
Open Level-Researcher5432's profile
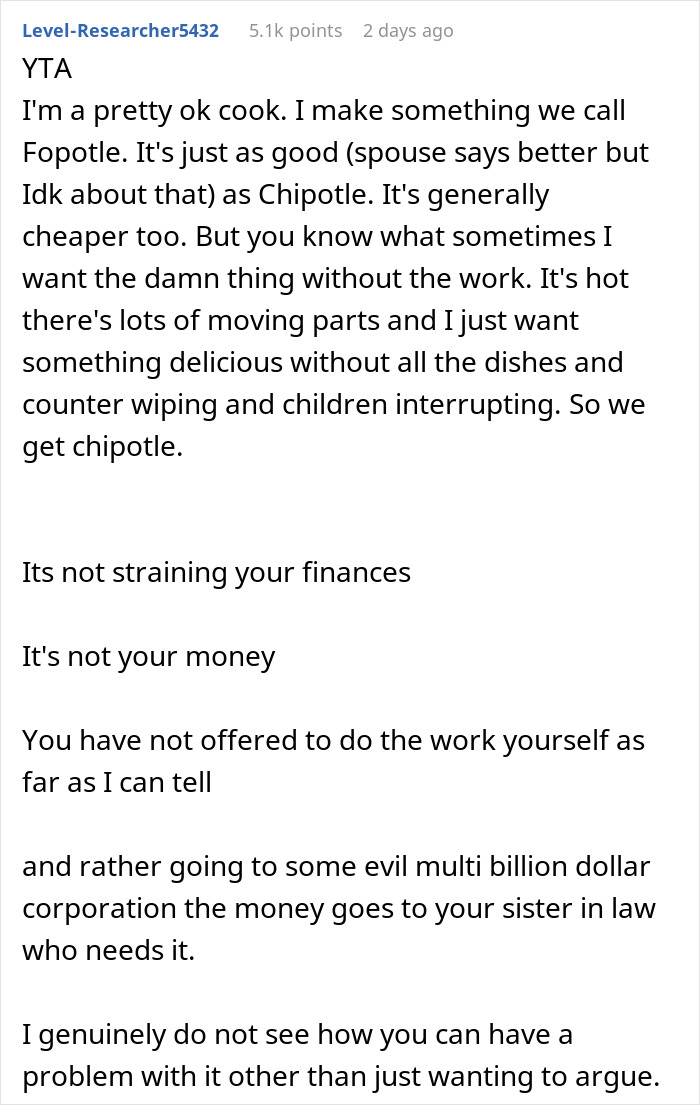coord(120,31)
